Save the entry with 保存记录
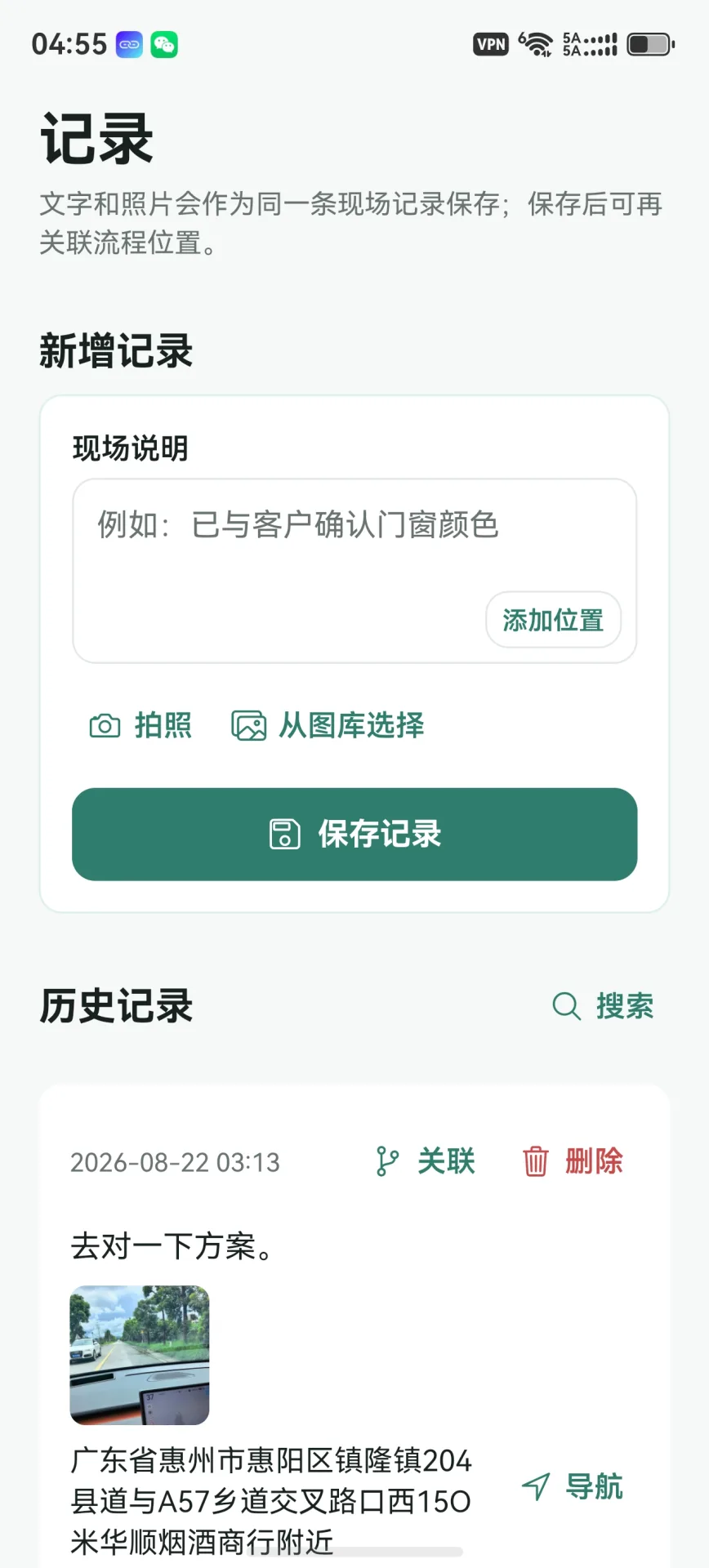The image size is (709, 1568). [x=354, y=834]
